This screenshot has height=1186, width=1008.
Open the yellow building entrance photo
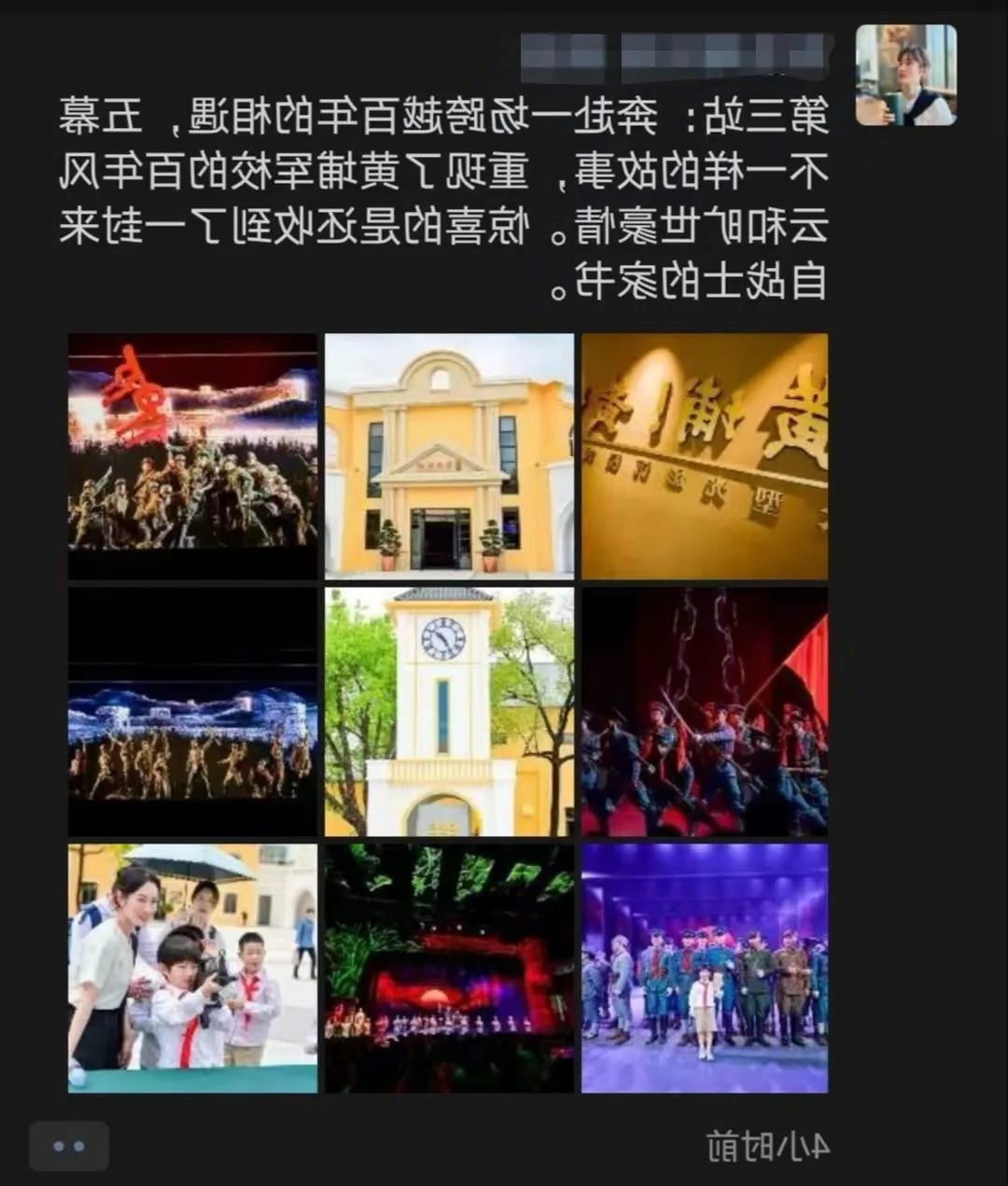pyautogui.click(x=449, y=456)
